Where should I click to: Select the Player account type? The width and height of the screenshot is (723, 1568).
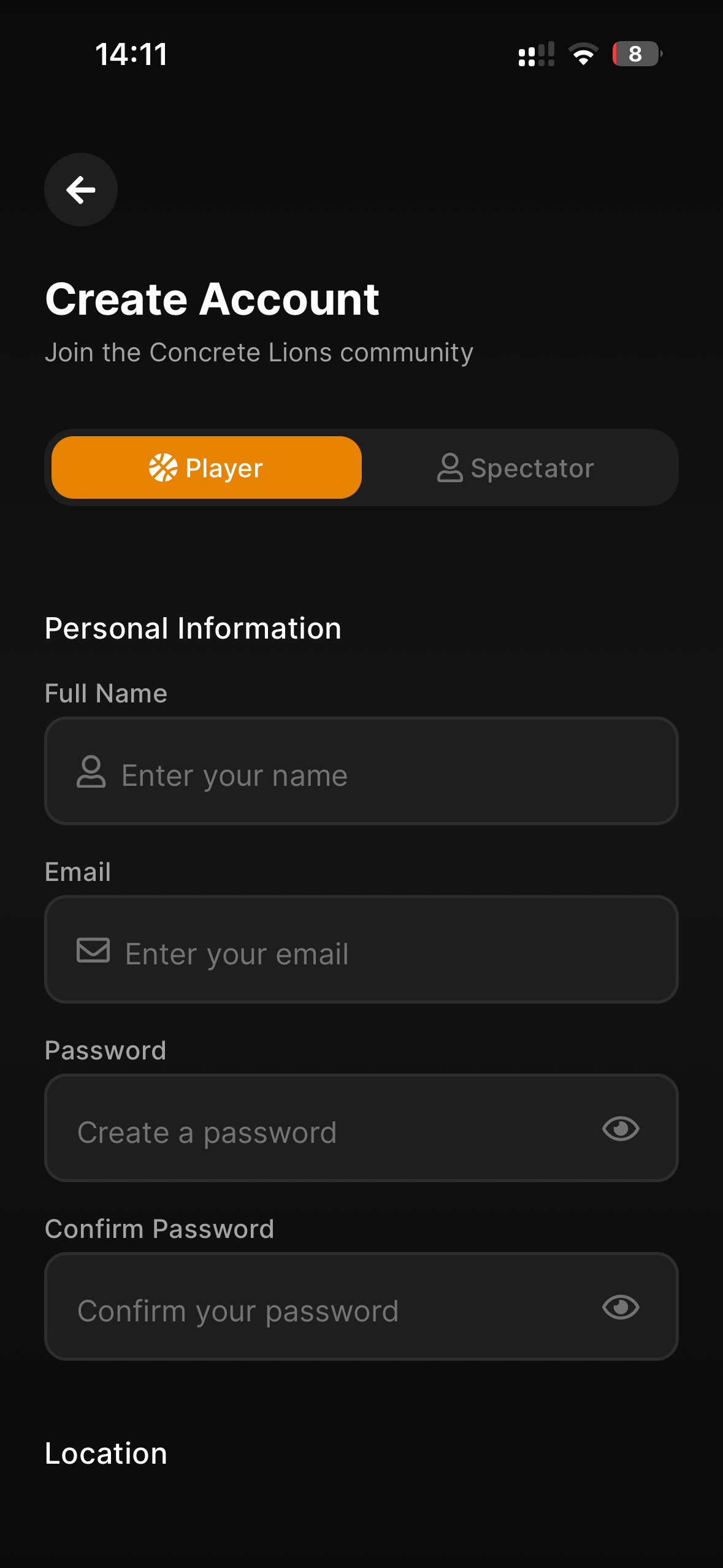click(207, 467)
